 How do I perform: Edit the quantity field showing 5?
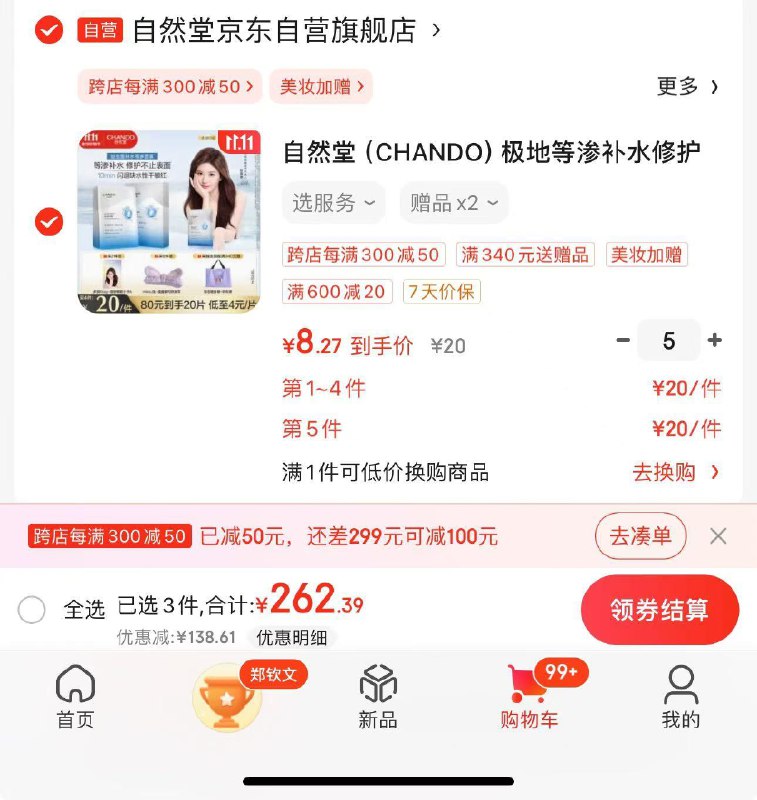669,341
